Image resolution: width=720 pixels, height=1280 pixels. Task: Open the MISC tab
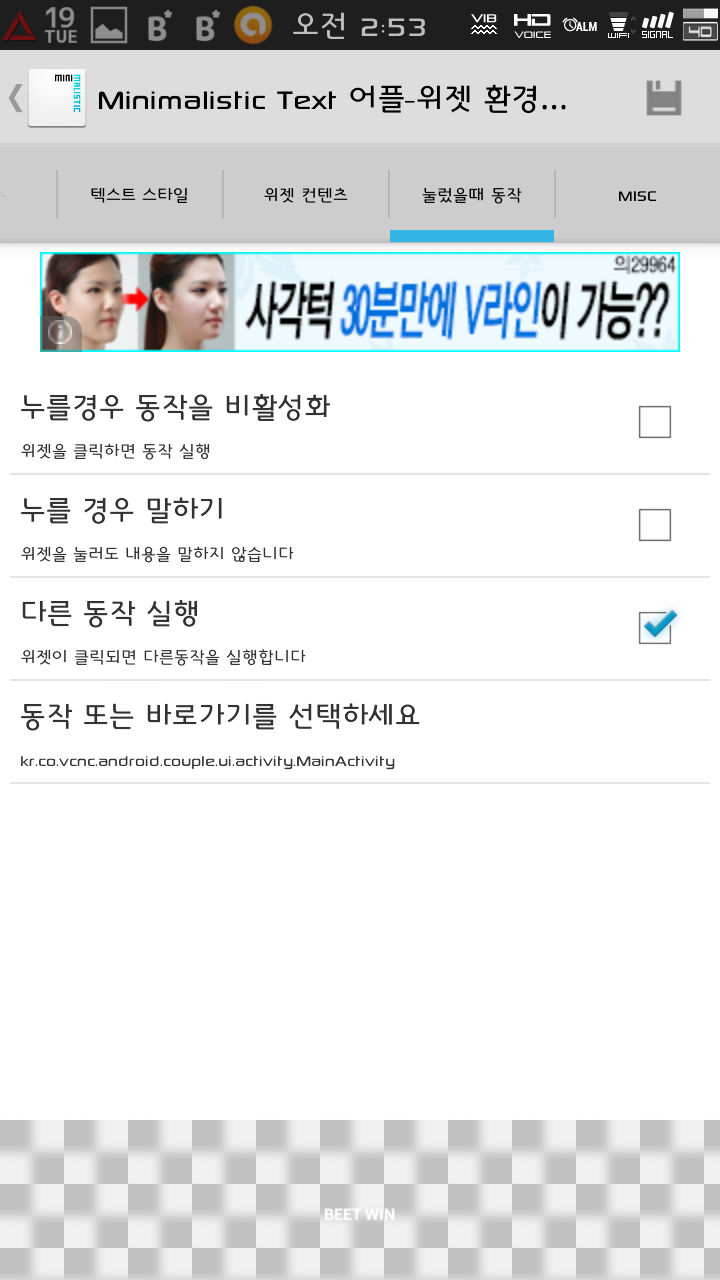(637, 196)
